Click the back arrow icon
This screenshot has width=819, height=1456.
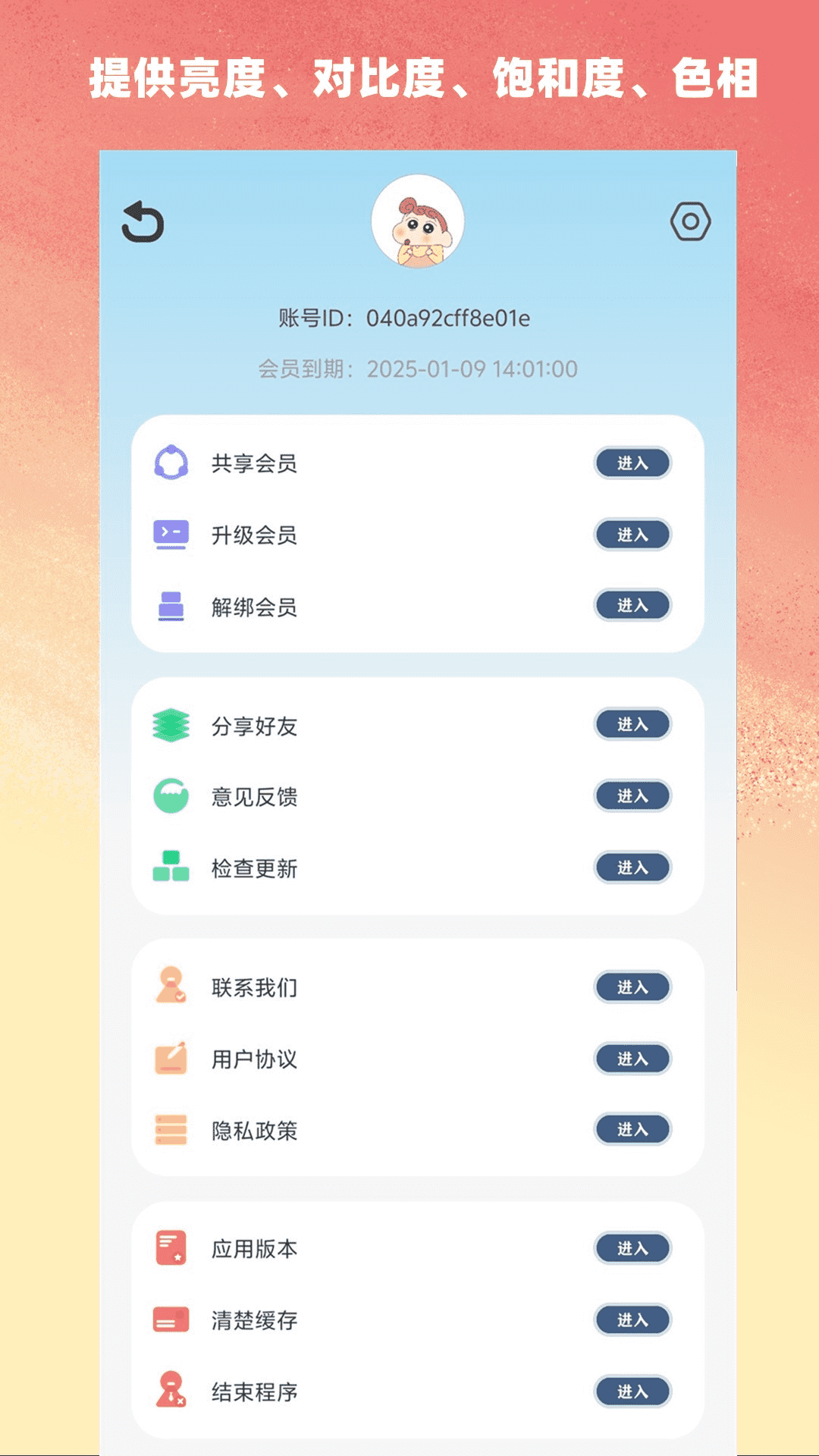(x=143, y=224)
